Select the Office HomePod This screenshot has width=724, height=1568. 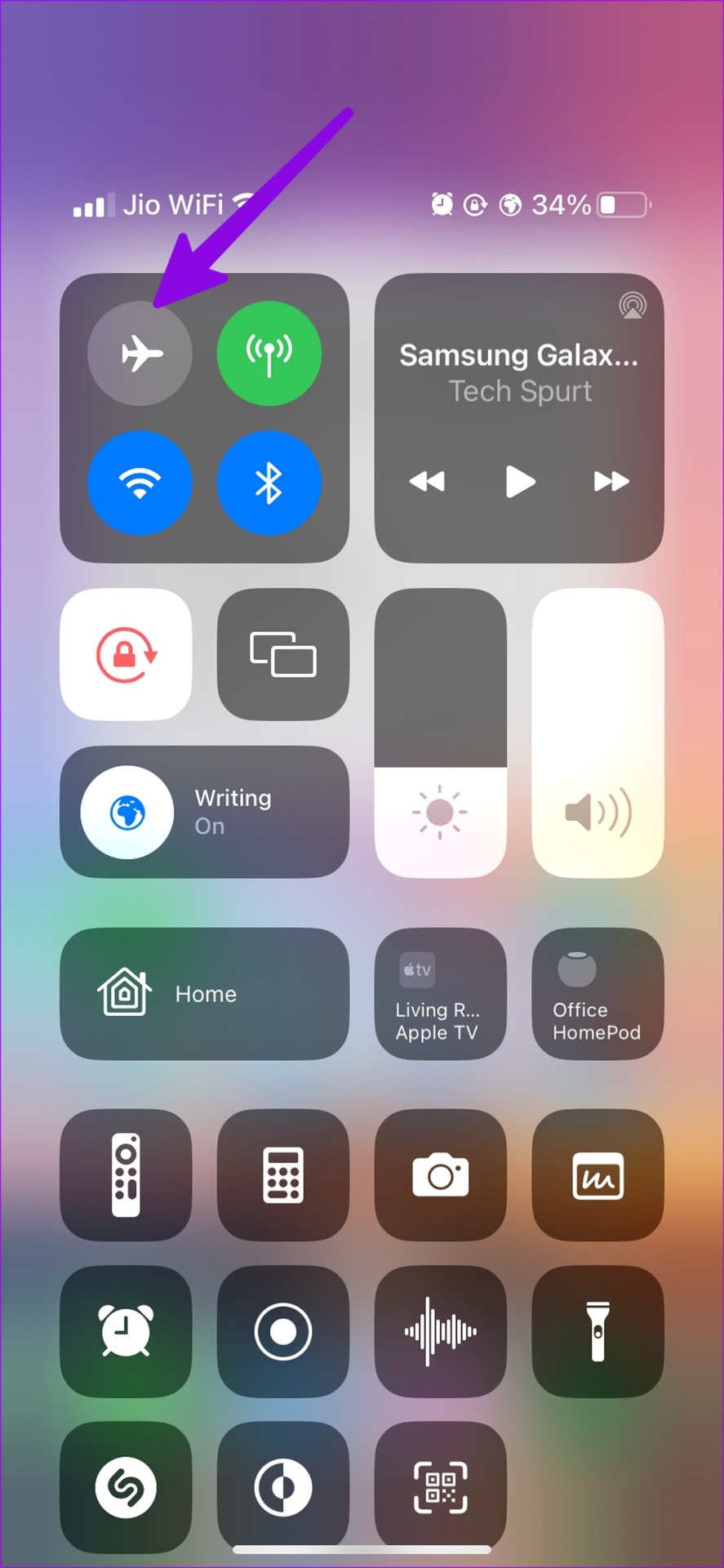pos(597,994)
